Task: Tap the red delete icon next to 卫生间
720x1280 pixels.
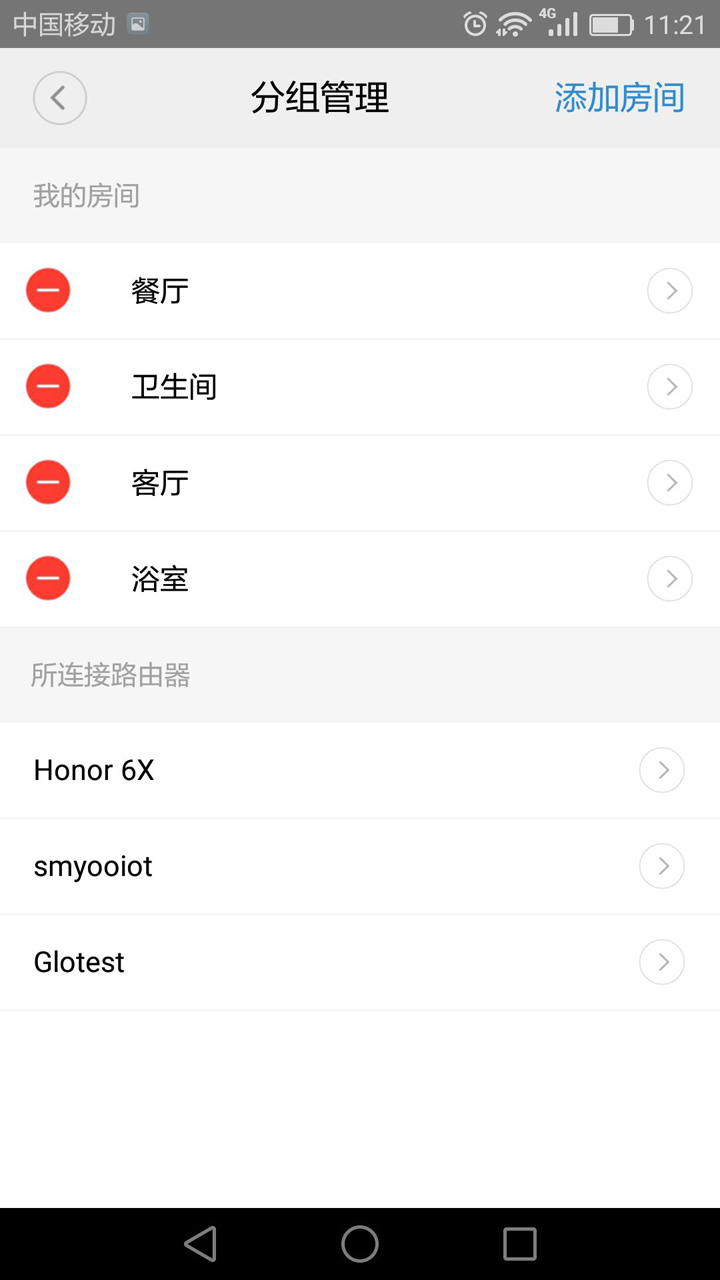Action: 48,386
